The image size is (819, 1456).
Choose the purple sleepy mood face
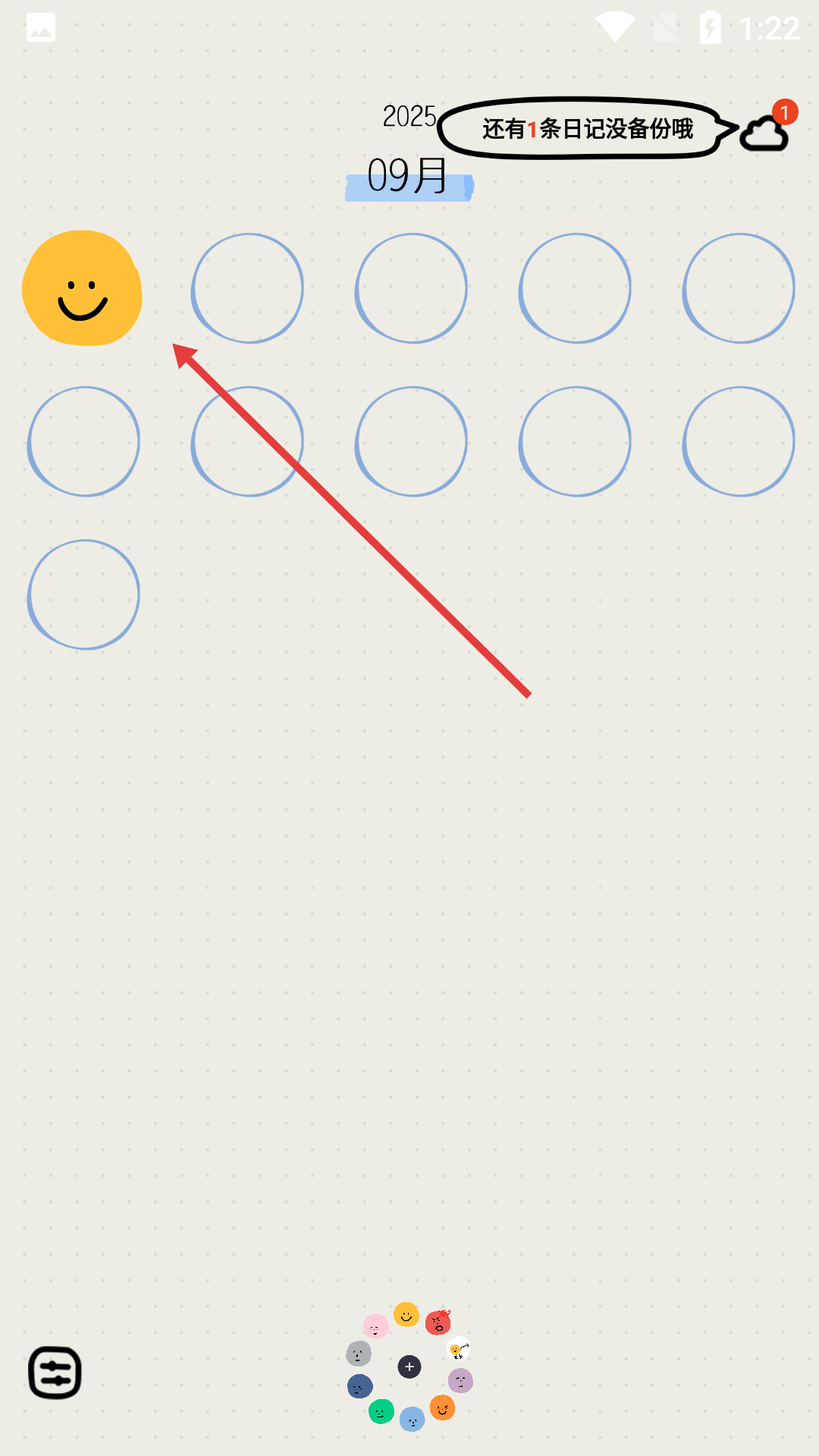tap(460, 1381)
